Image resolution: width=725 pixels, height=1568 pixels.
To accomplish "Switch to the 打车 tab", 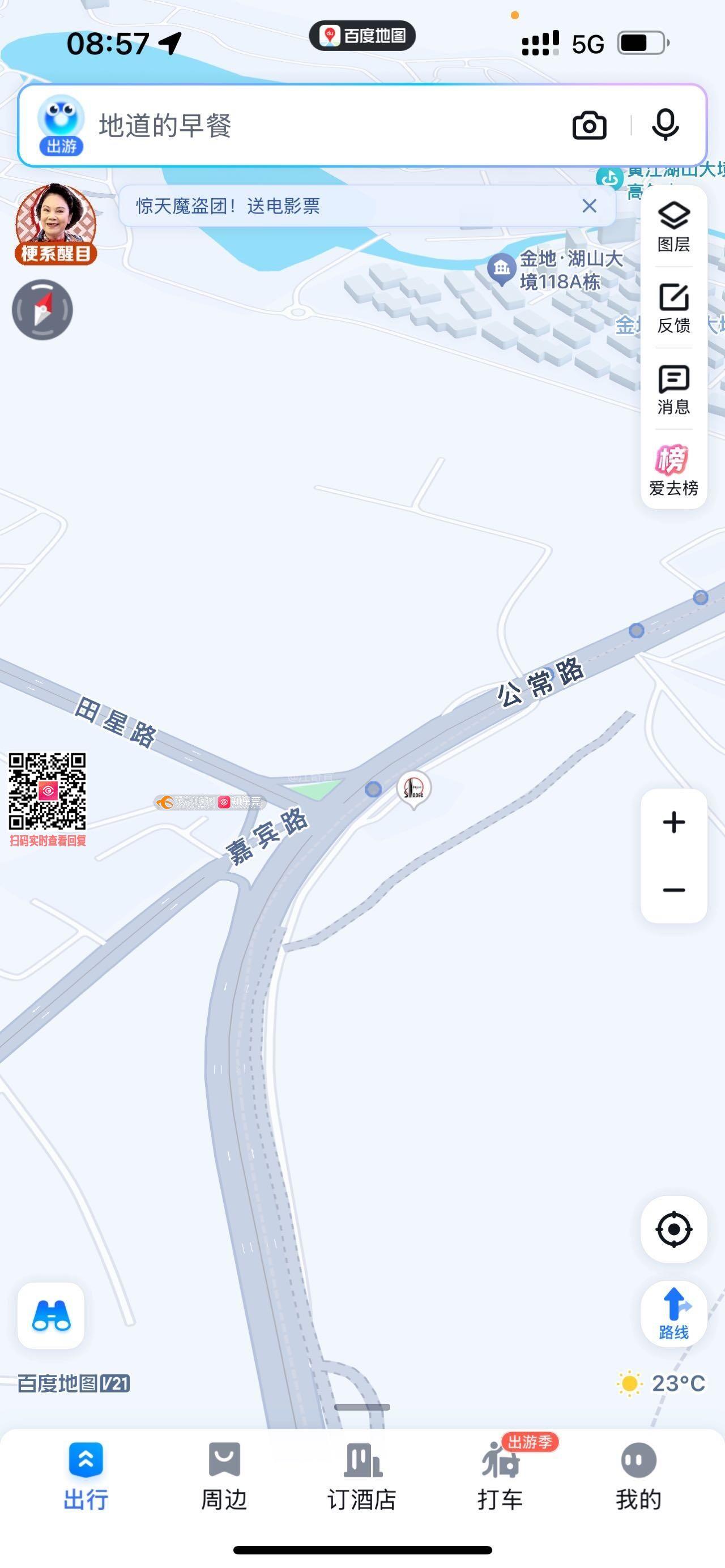I will (500, 1476).
